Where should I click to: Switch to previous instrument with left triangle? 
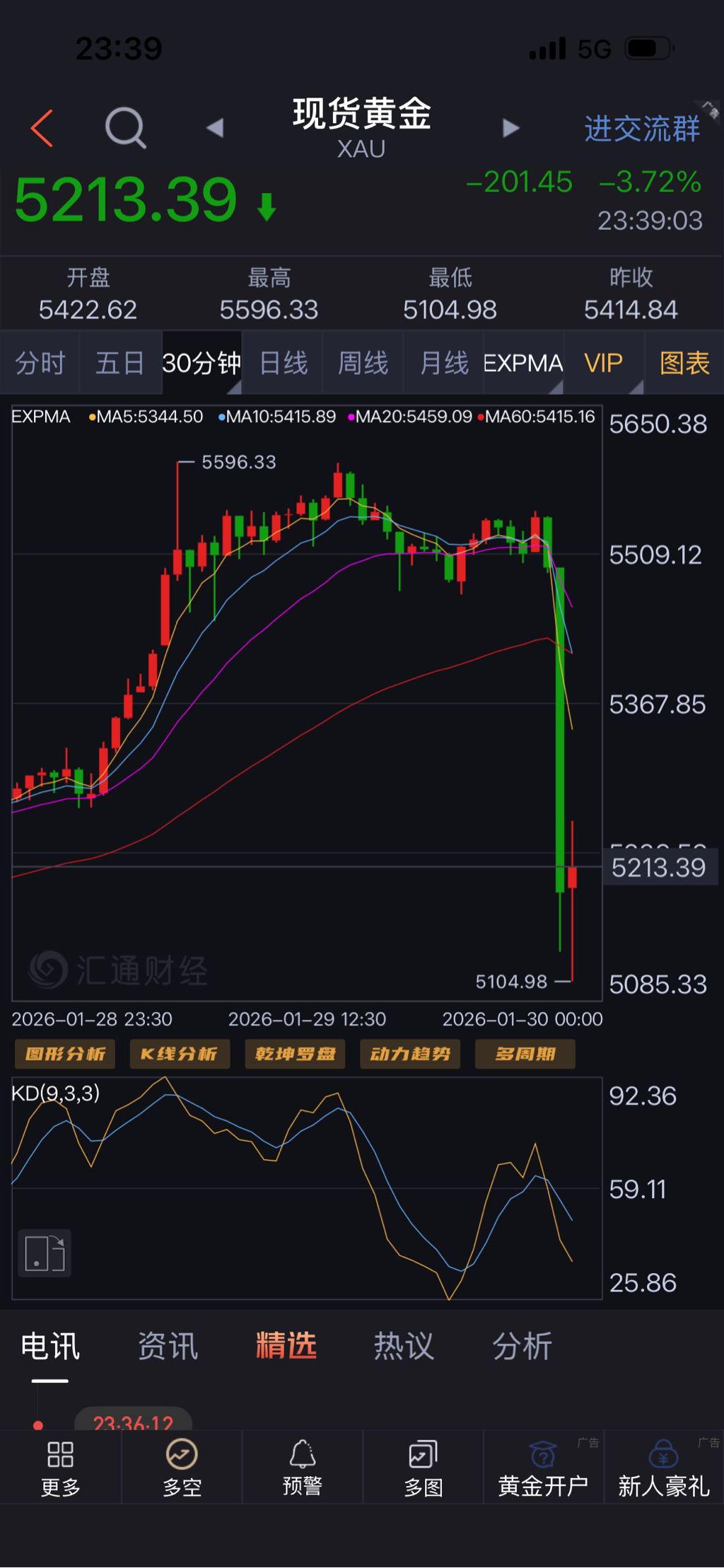click(215, 128)
